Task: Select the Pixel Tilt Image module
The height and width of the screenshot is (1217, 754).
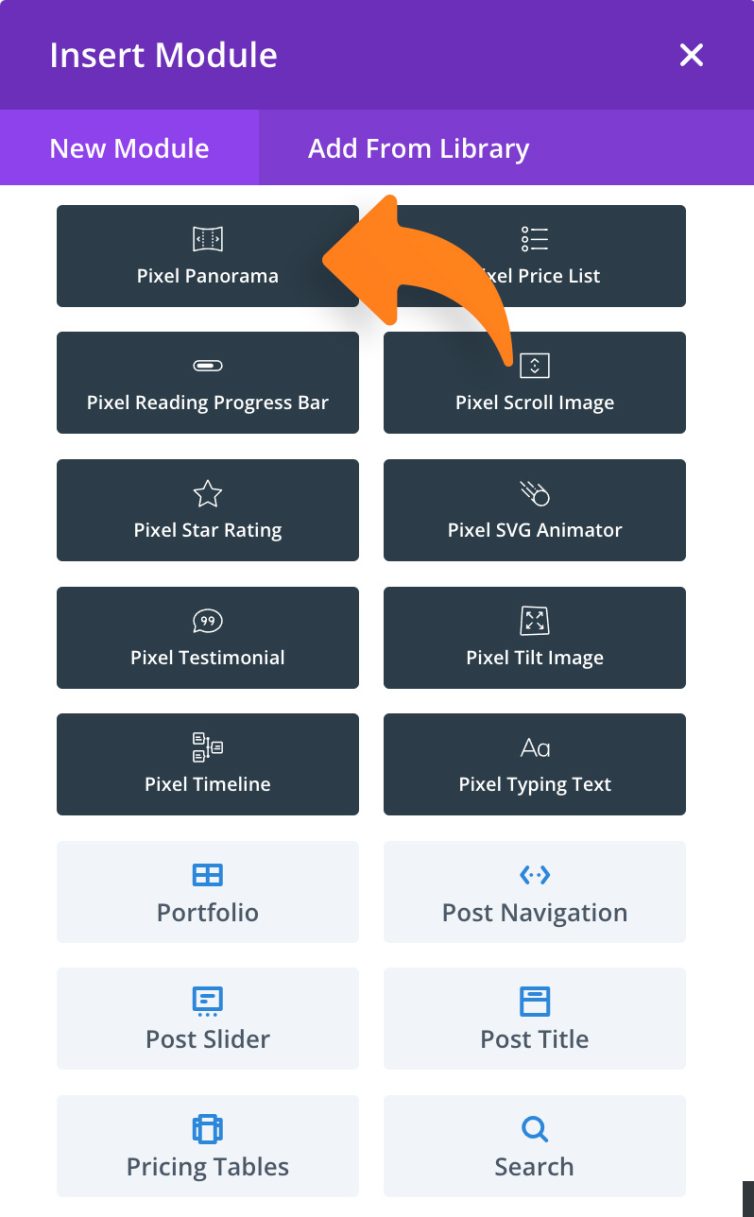Action: tap(534, 637)
